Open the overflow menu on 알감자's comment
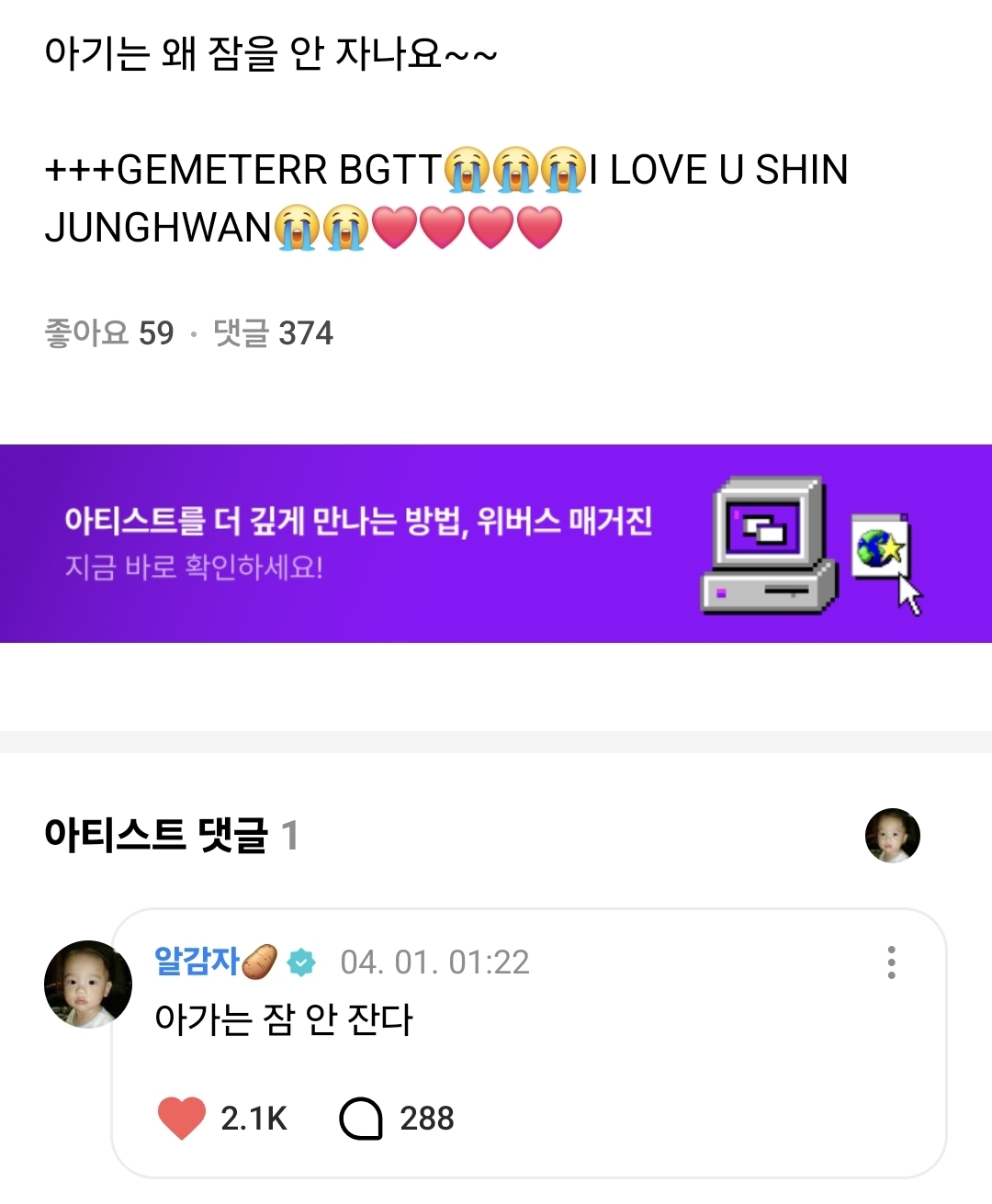 pyautogui.click(x=891, y=962)
